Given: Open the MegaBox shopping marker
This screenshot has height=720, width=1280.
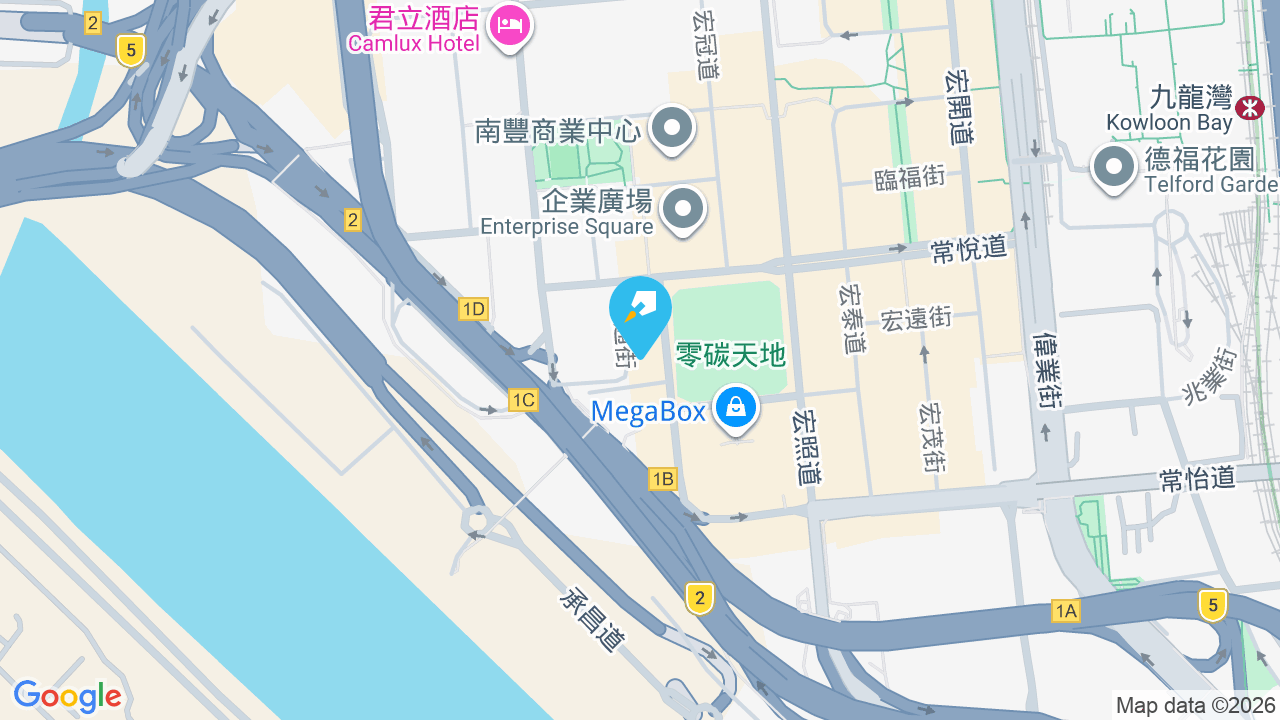Looking at the screenshot, I should point(736,411).
